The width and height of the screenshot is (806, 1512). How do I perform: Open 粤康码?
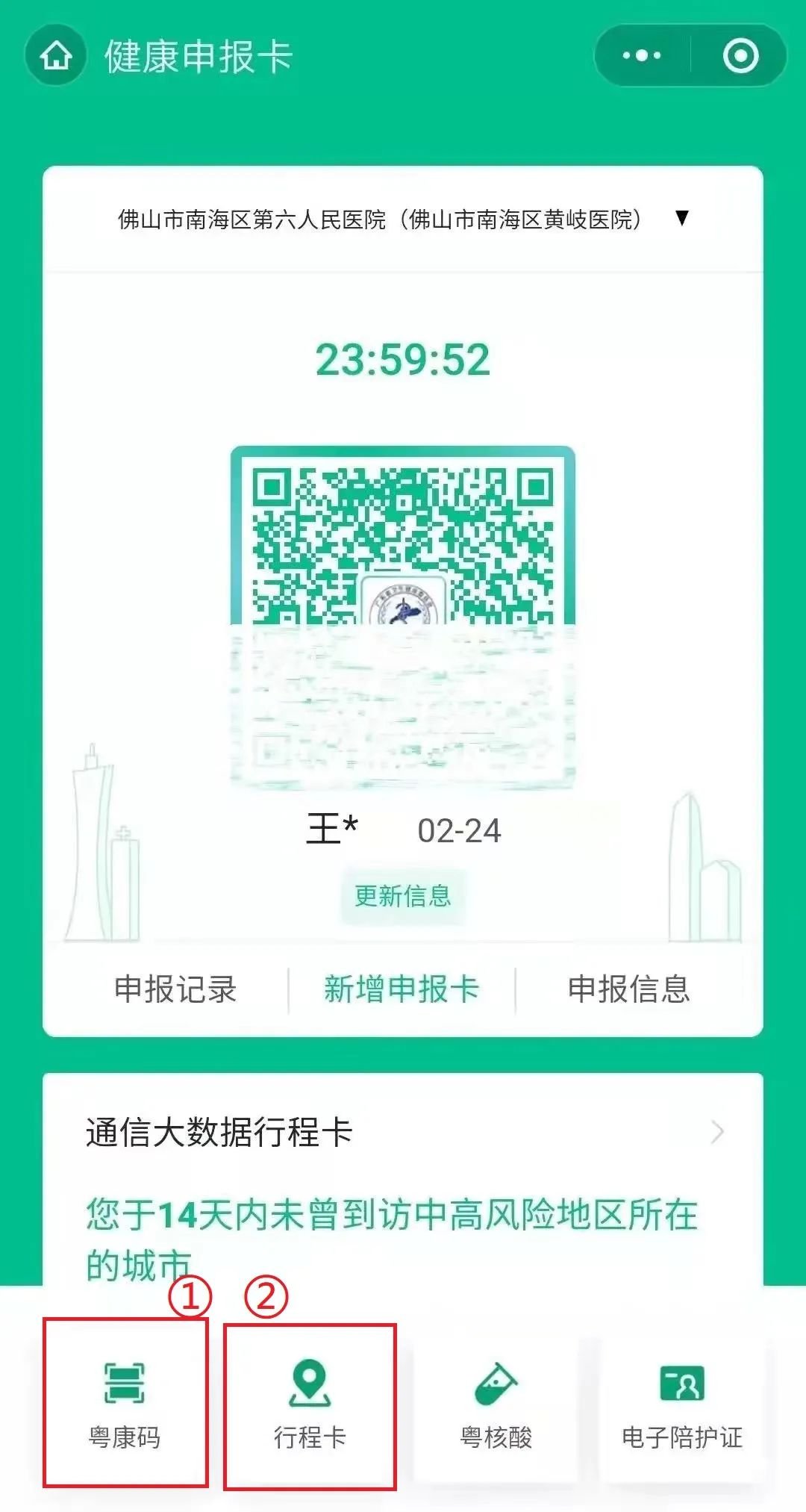tap(125, 1405)
